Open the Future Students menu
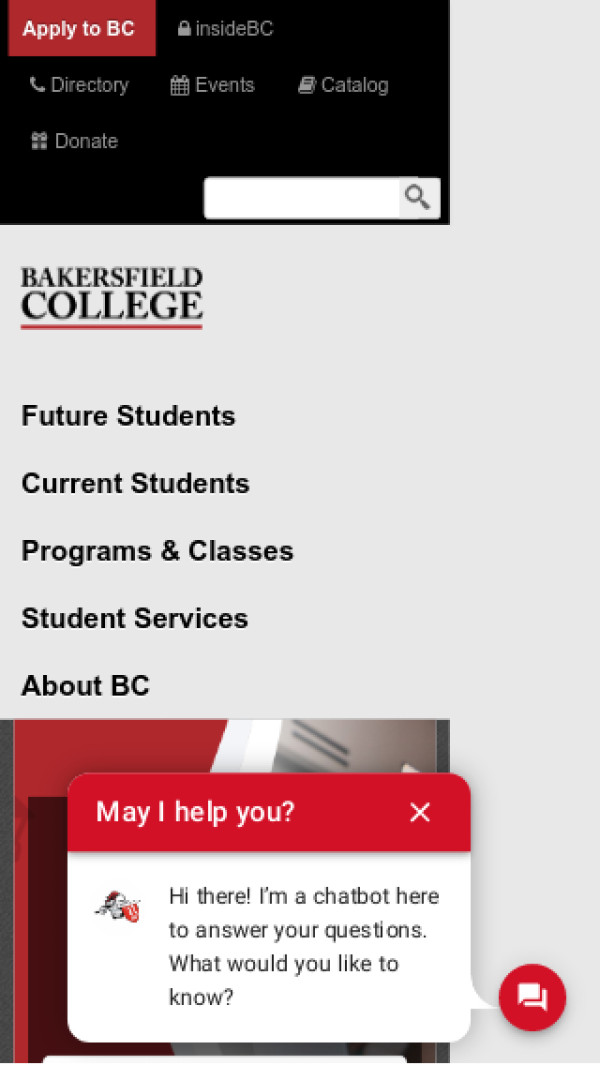Image resolution: width=600 pixels, height=1065 pixels. [x=128, y=416]
